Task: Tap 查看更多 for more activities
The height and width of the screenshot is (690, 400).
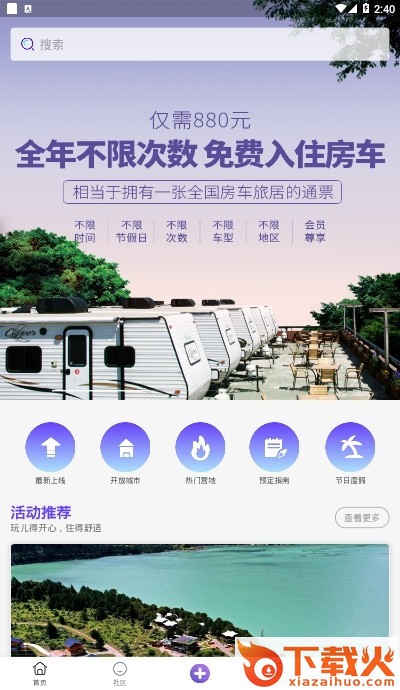Action: (x=362, y=518)
